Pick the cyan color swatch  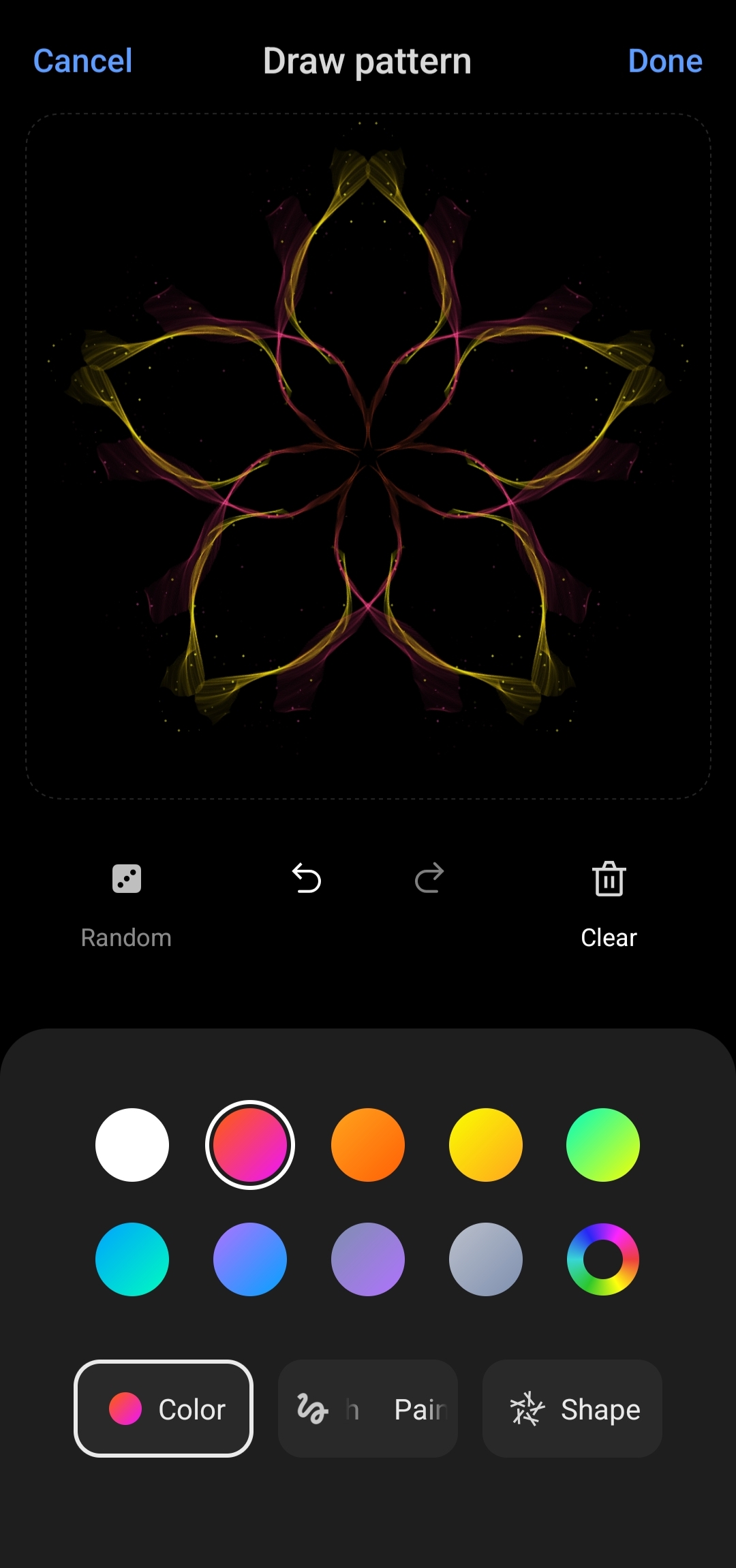(x=132, y=1259)
